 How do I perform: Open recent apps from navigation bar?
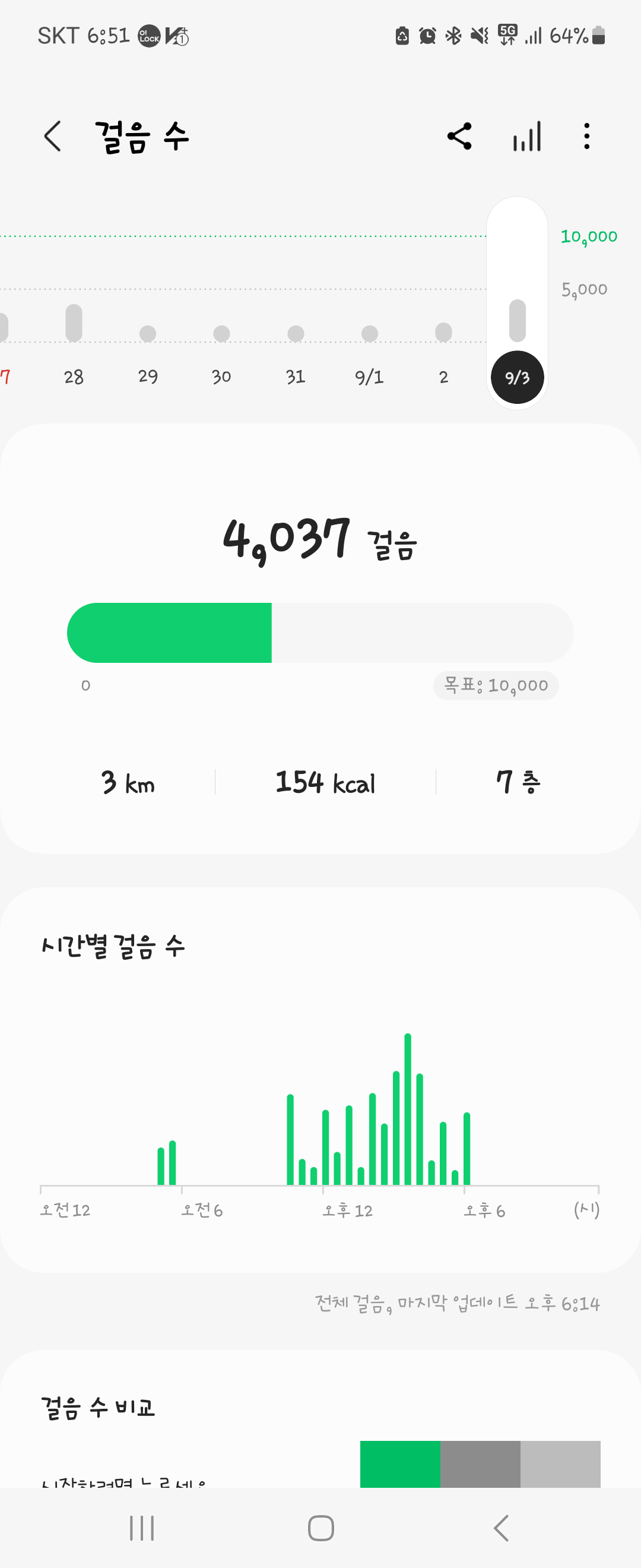pos(142,1528)
